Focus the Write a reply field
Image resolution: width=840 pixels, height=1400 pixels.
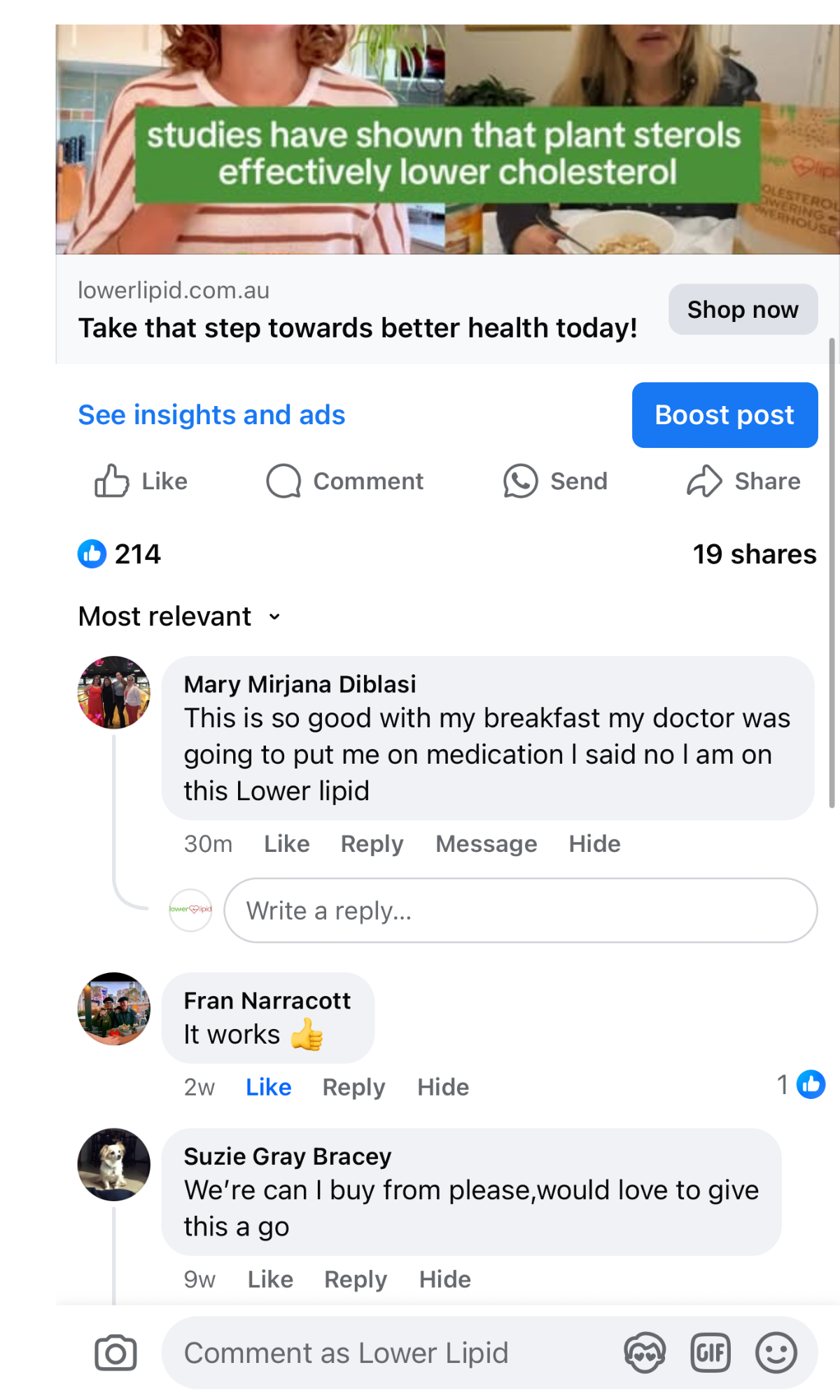520,910
